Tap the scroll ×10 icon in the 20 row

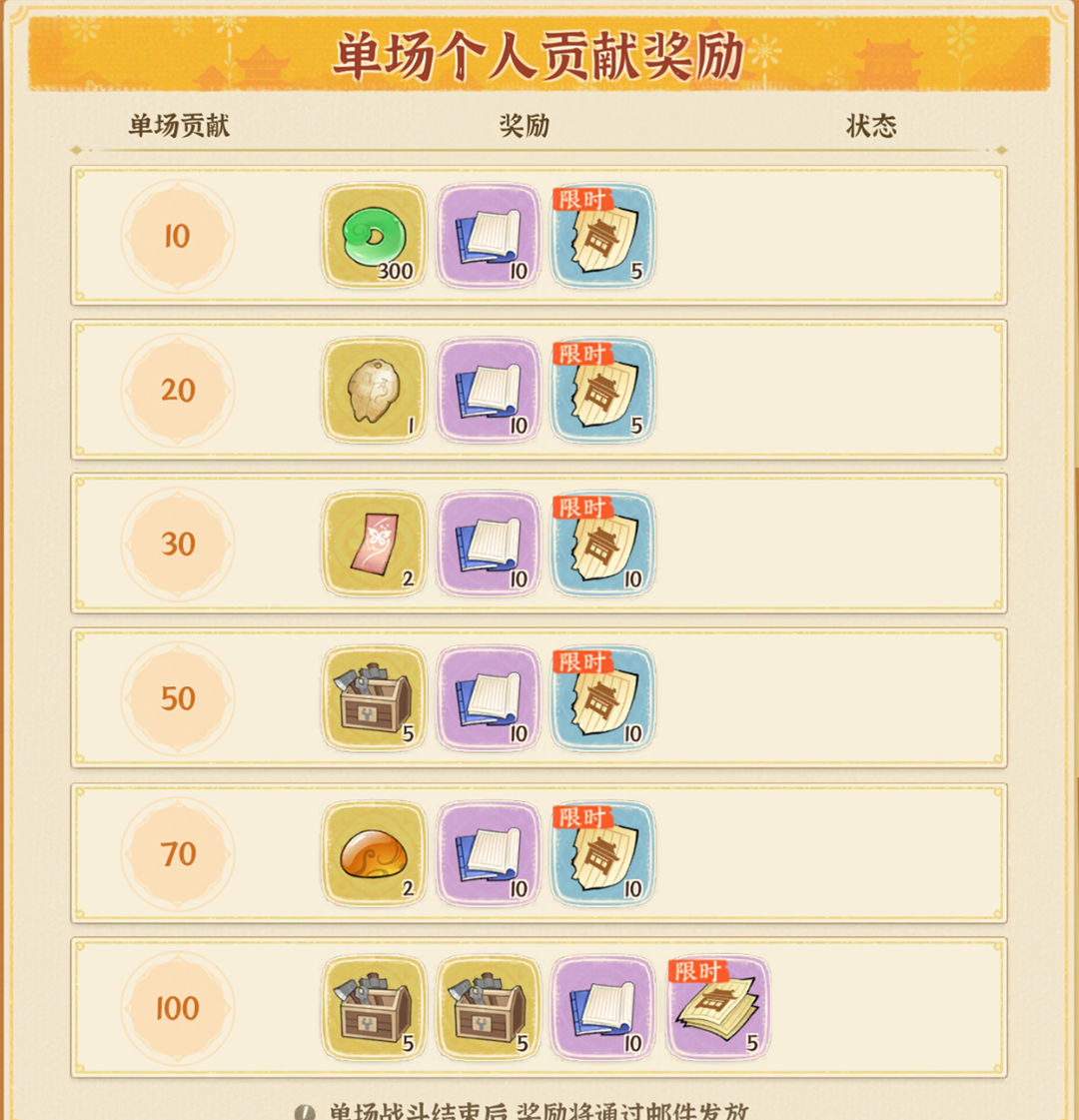[487, 391]
